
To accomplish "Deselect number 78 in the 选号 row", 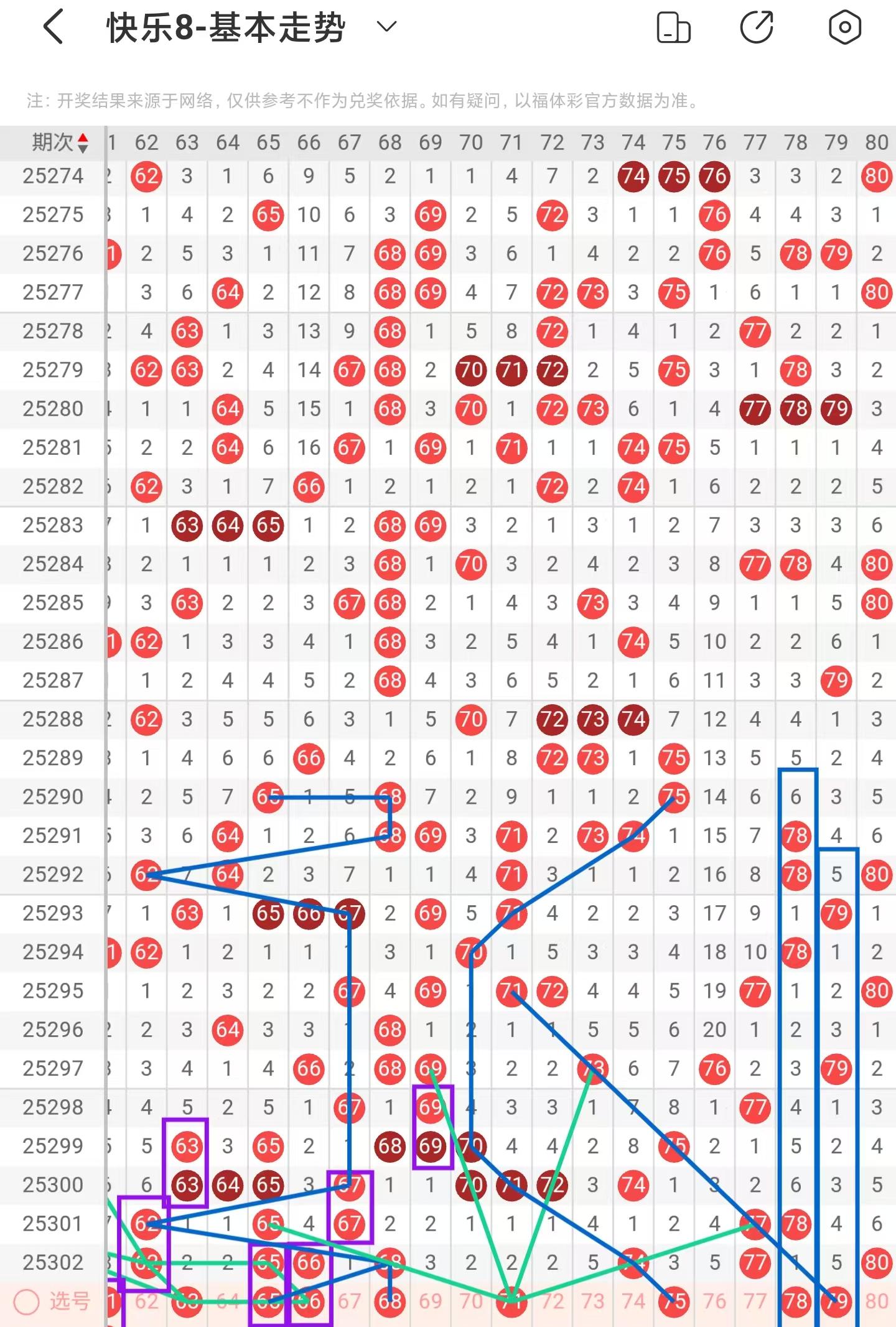I will coord(795,1301).
